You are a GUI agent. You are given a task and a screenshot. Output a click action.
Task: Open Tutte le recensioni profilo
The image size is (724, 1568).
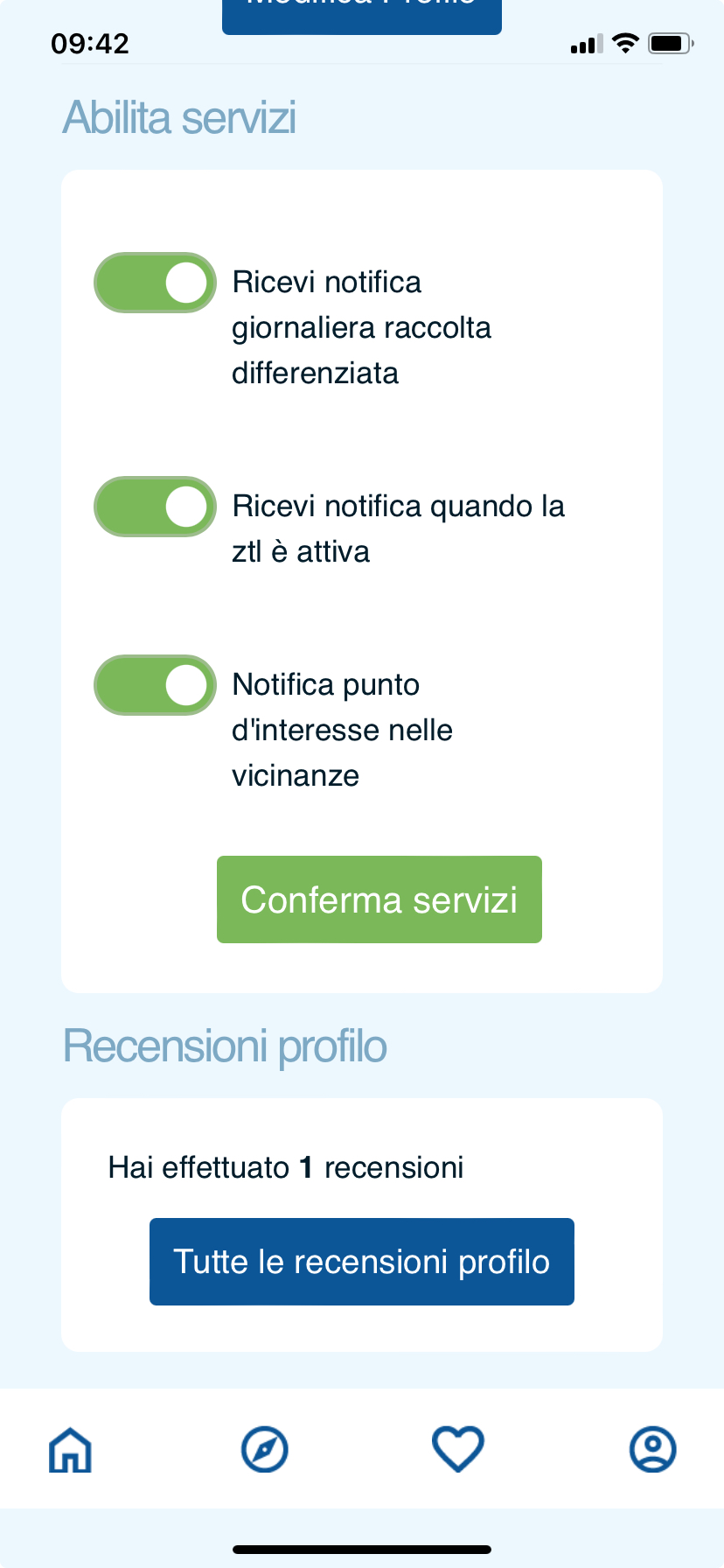pyautogui.click(x=361, y=1262)
